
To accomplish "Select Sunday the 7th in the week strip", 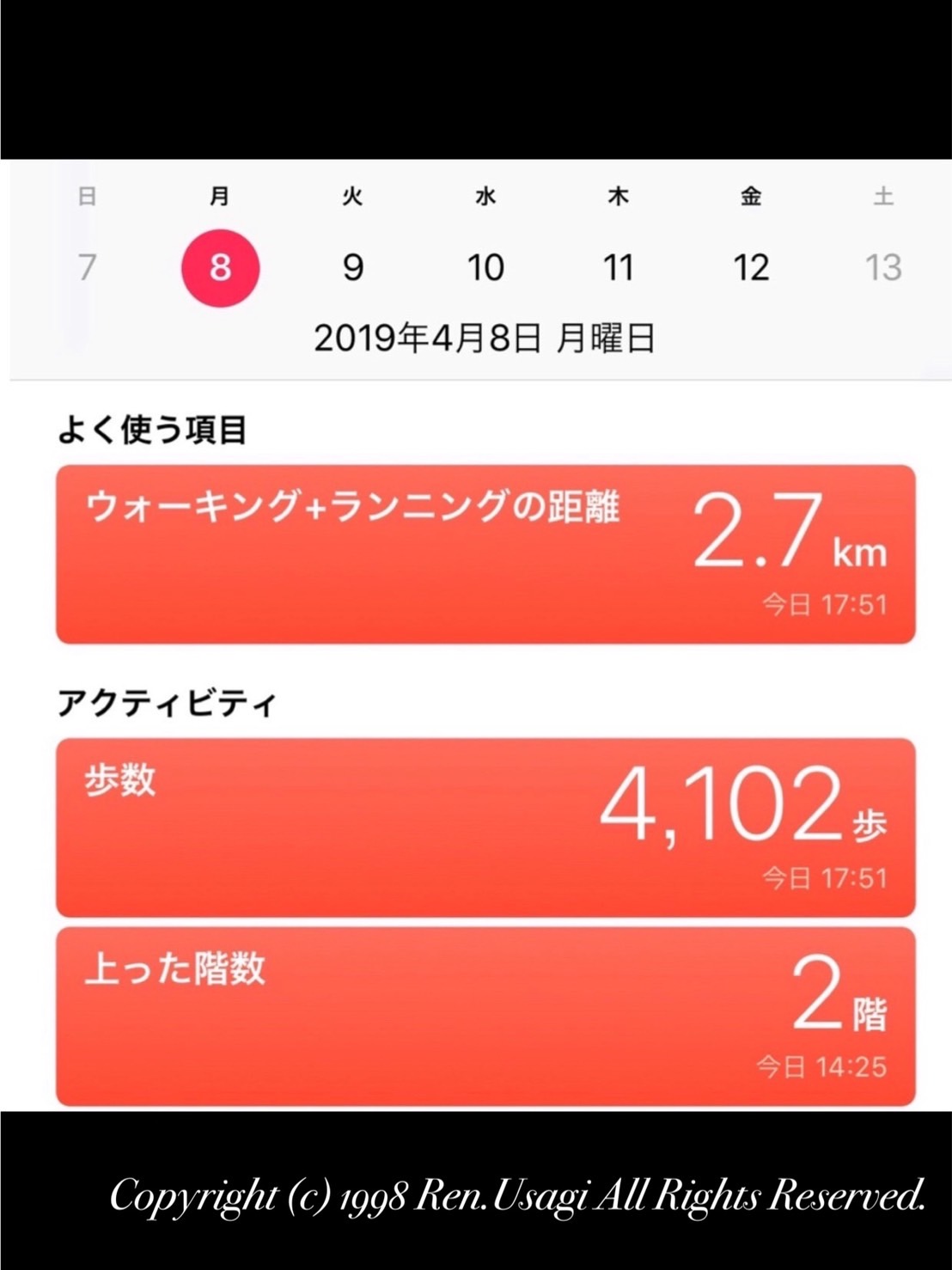I will coord(87,267).
